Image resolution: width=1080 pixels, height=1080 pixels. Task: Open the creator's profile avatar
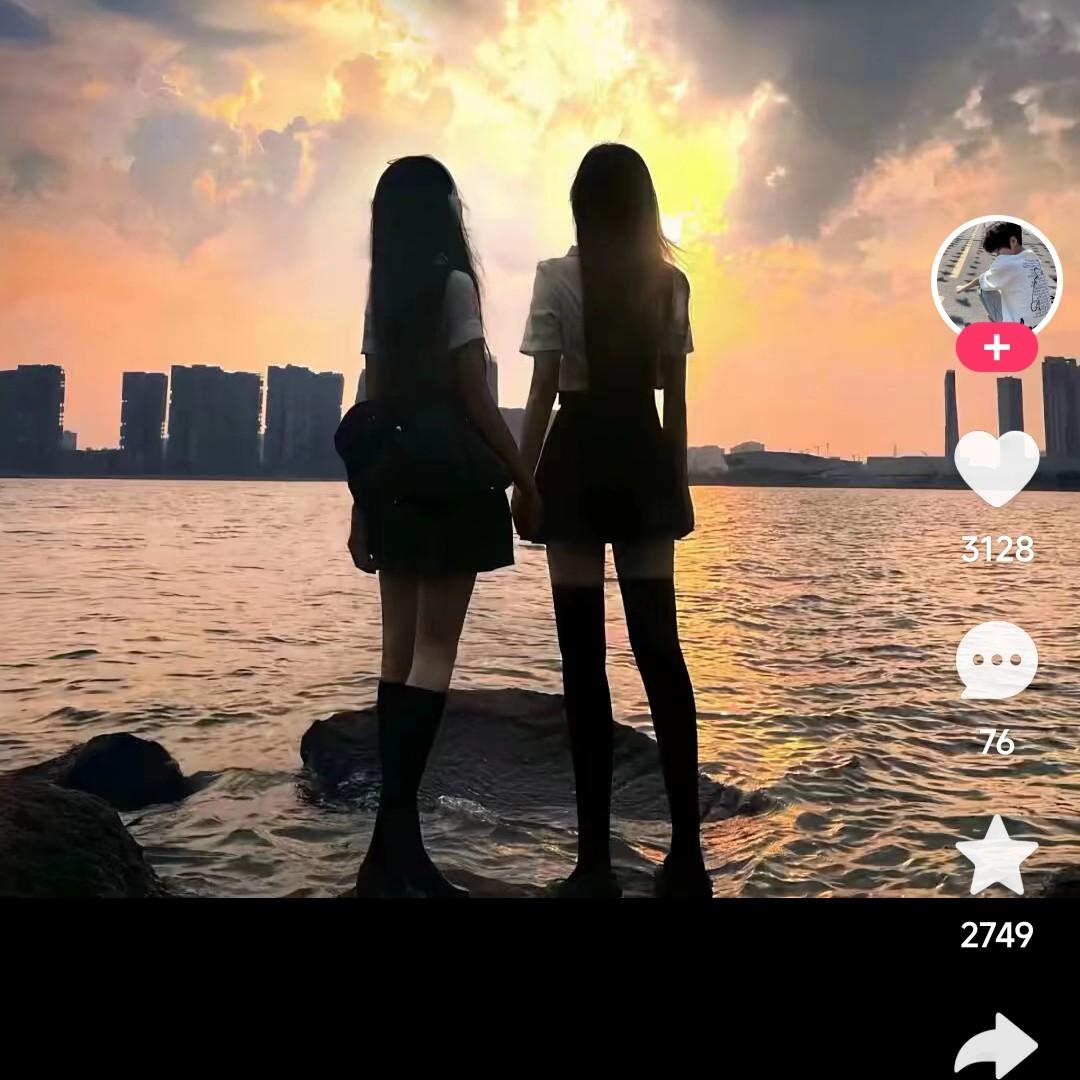(x=996, y=275)
